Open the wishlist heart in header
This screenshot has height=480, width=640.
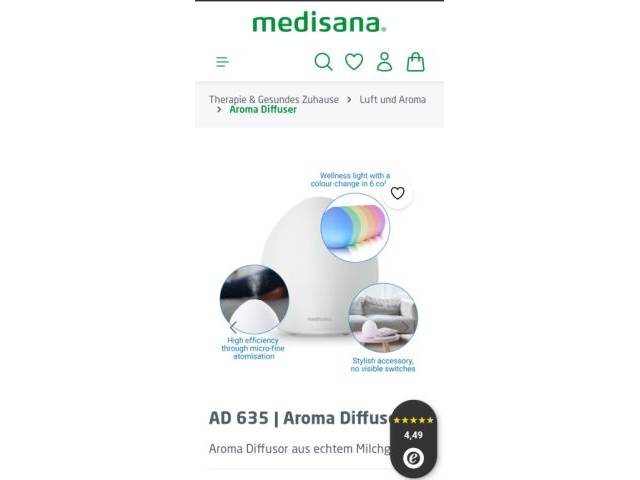click(x=354, y=62)
